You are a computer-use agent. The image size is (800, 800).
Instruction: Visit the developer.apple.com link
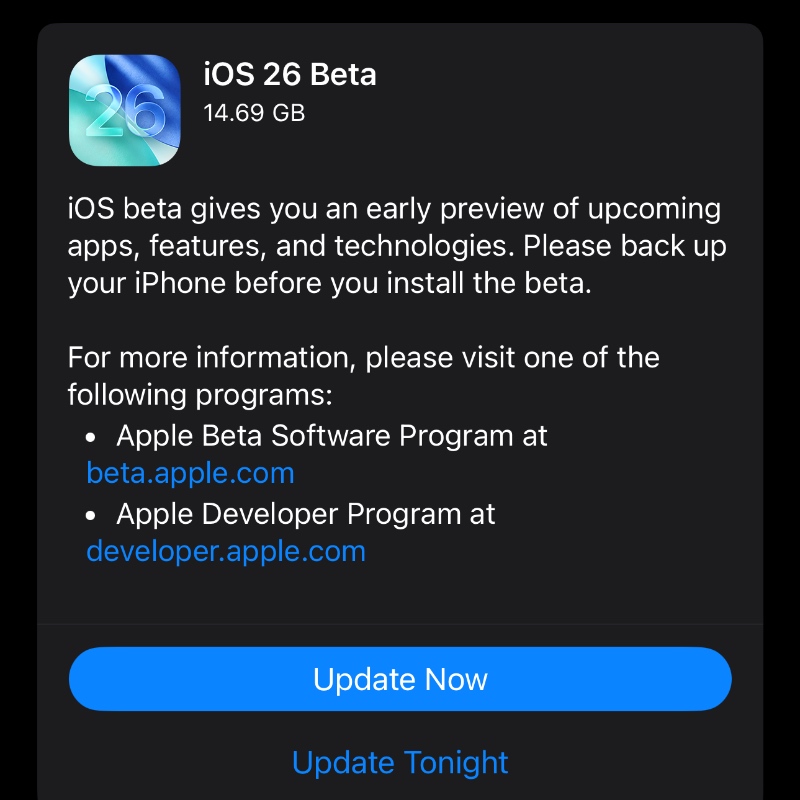226,551
